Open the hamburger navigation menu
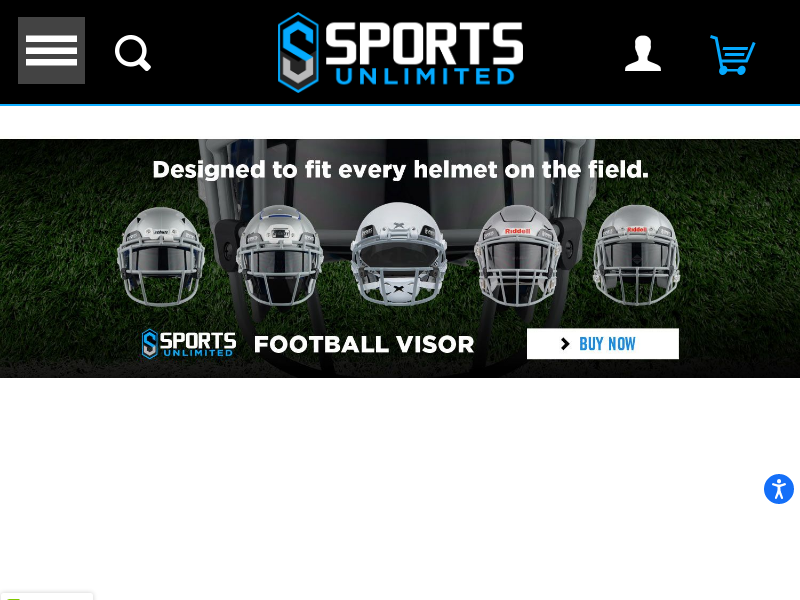This screenshot has width=800, height=600. pos(51,51)
